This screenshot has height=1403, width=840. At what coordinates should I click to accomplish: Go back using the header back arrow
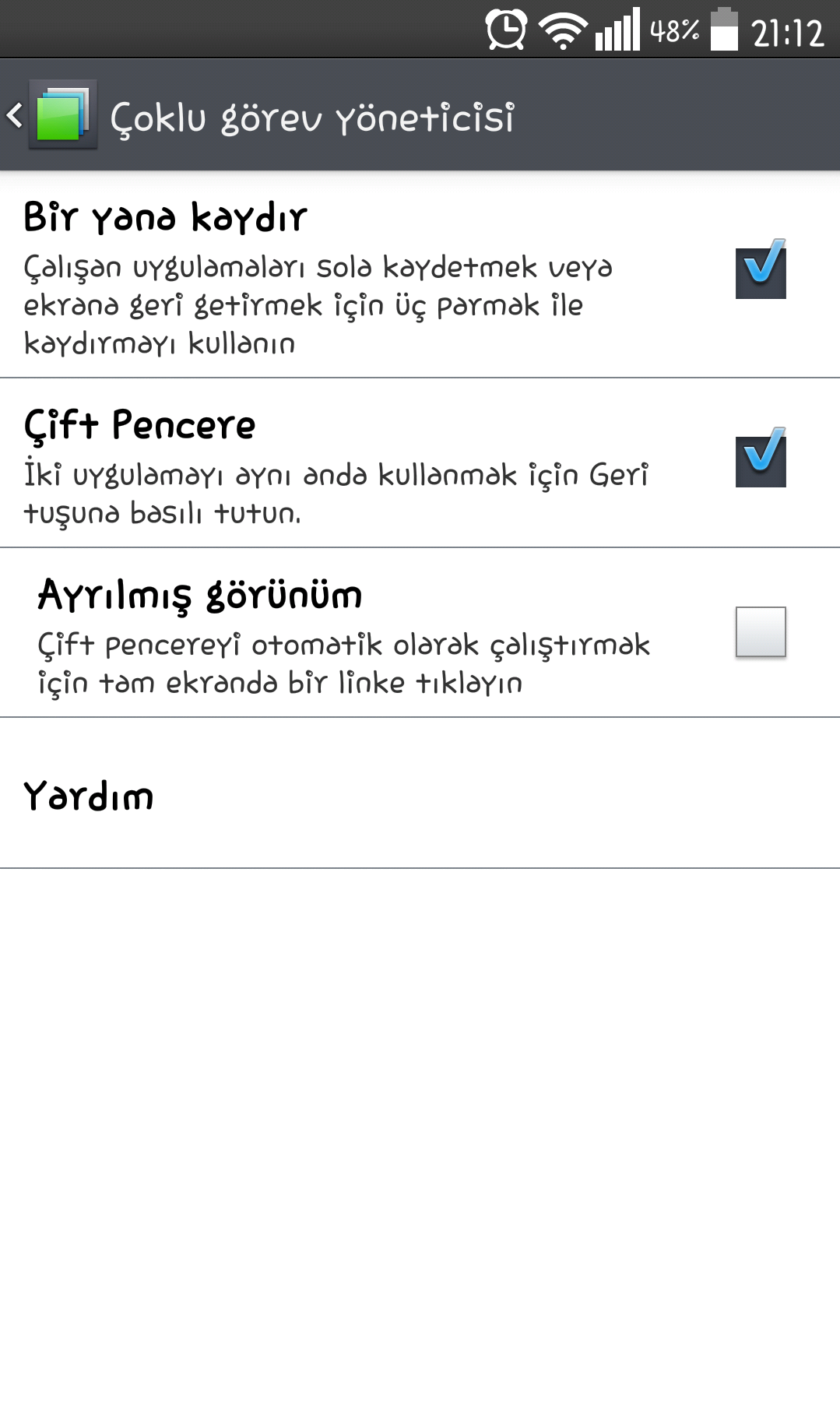coord(16,116)
